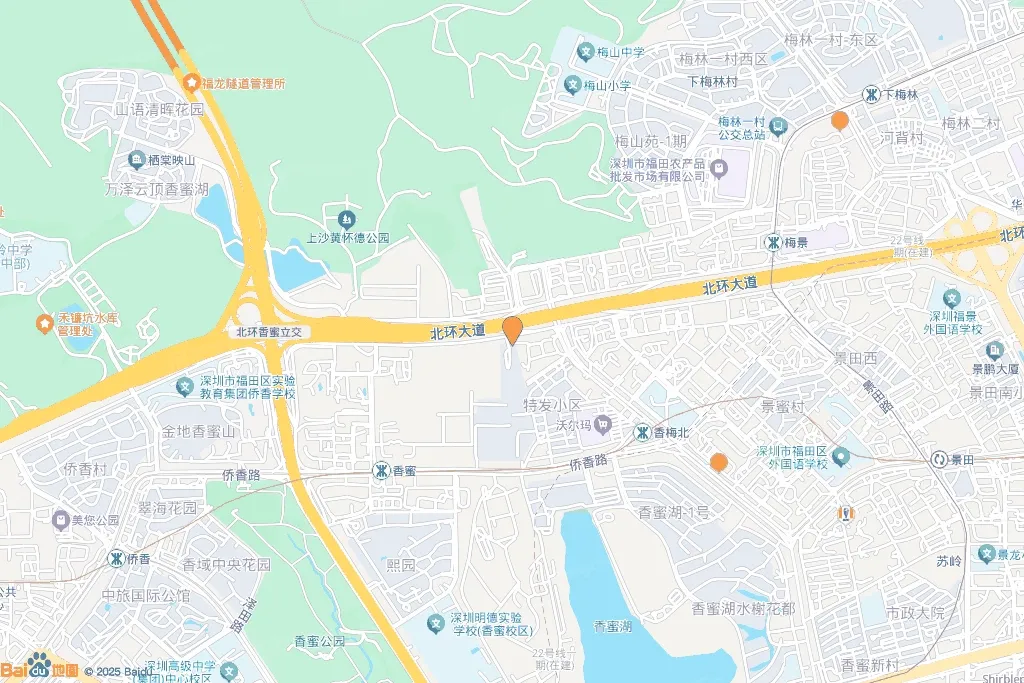Tap the 景田 metro station icon
The image size is (1024, 683).
point(938,460)
